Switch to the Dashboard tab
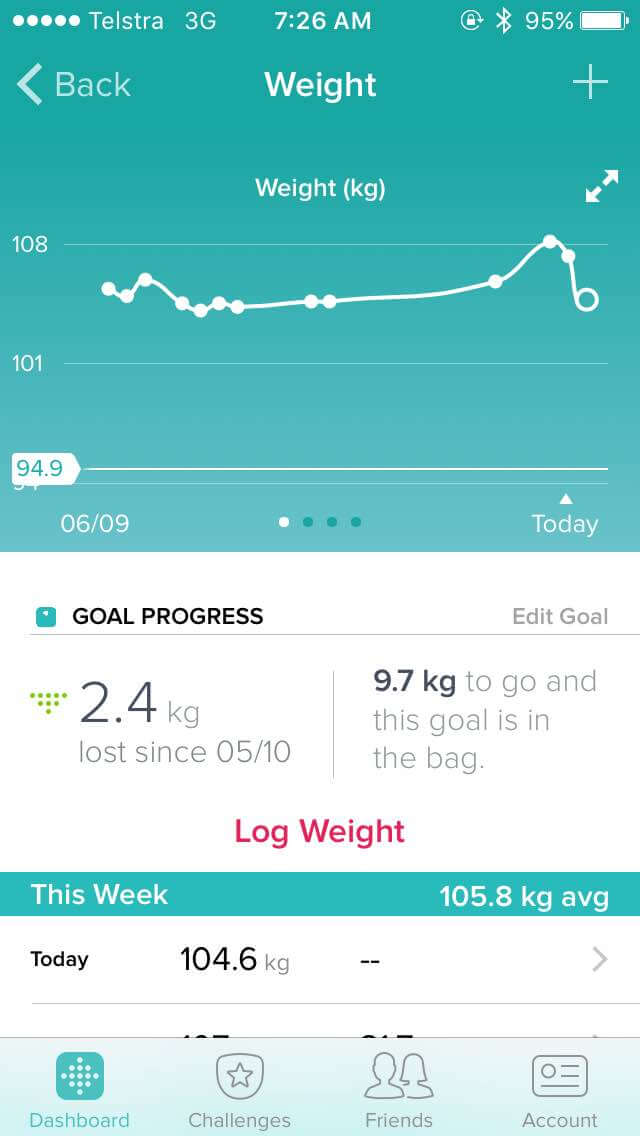This screenshot has height=1136, width=640. [79, 1090]
